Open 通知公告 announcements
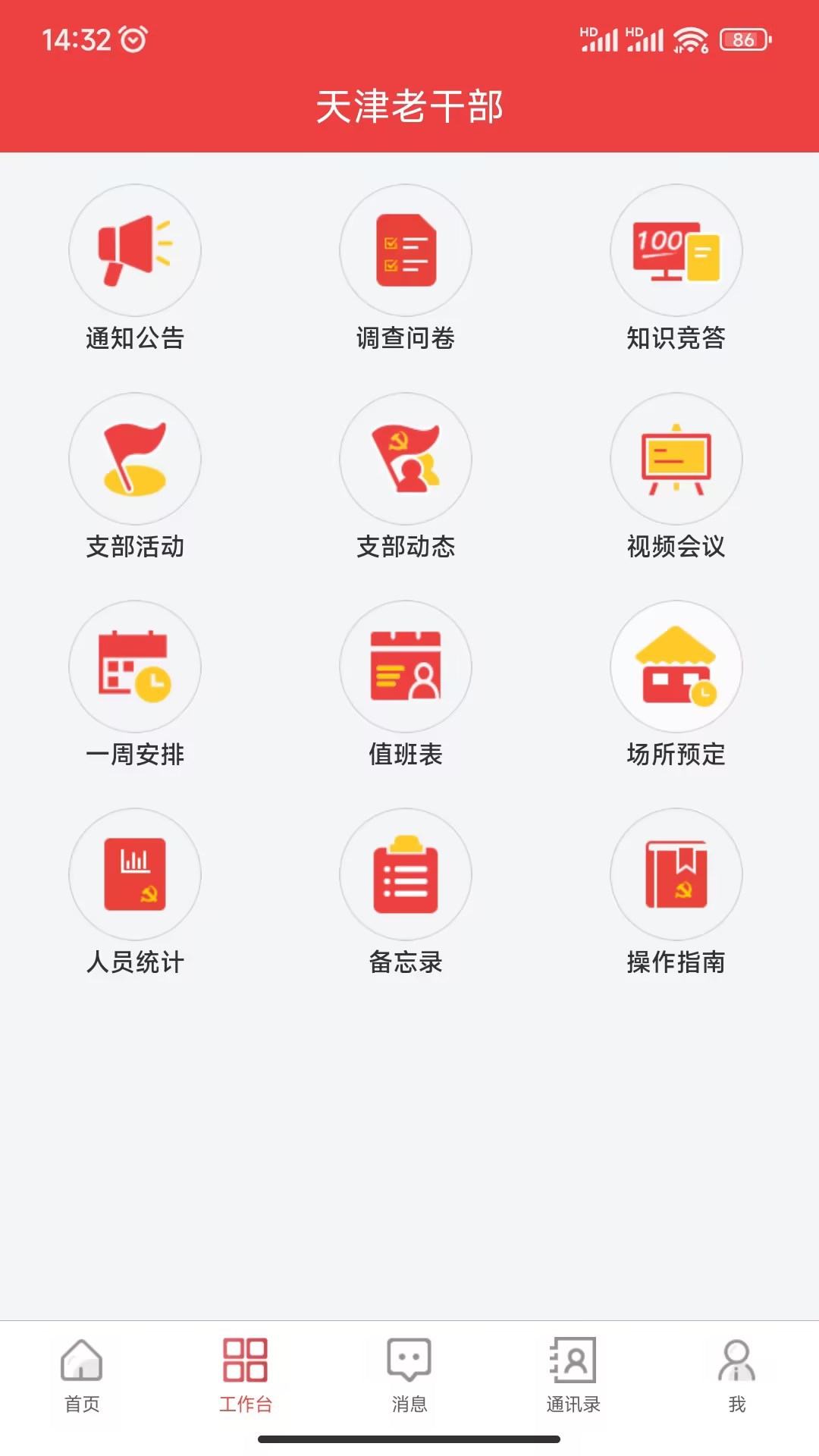The width and height of the screenshot is (819, 1456). (x=135, y=251)
